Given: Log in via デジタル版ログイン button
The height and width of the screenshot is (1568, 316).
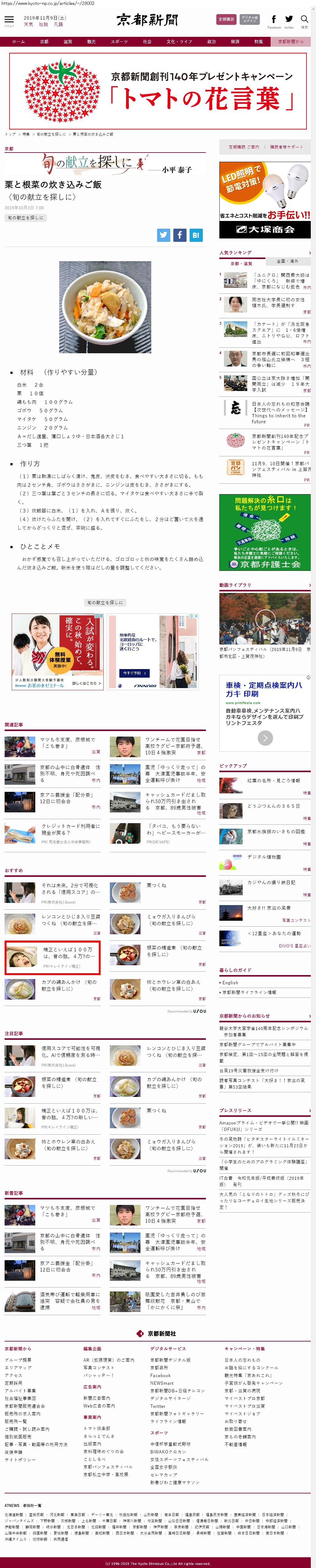Looking at the screenshot, I should click(249, 19).
